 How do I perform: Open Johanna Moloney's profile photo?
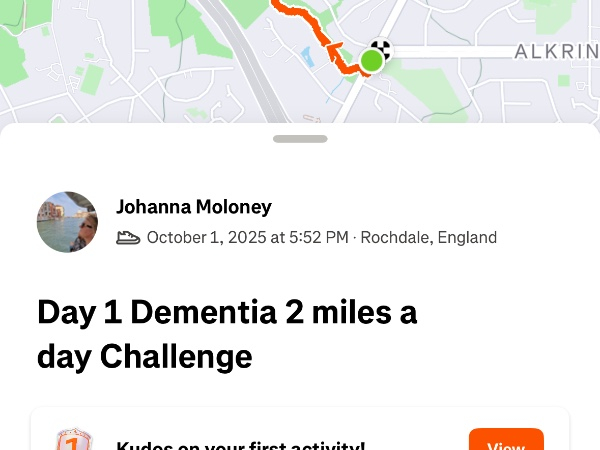(67, 222)
